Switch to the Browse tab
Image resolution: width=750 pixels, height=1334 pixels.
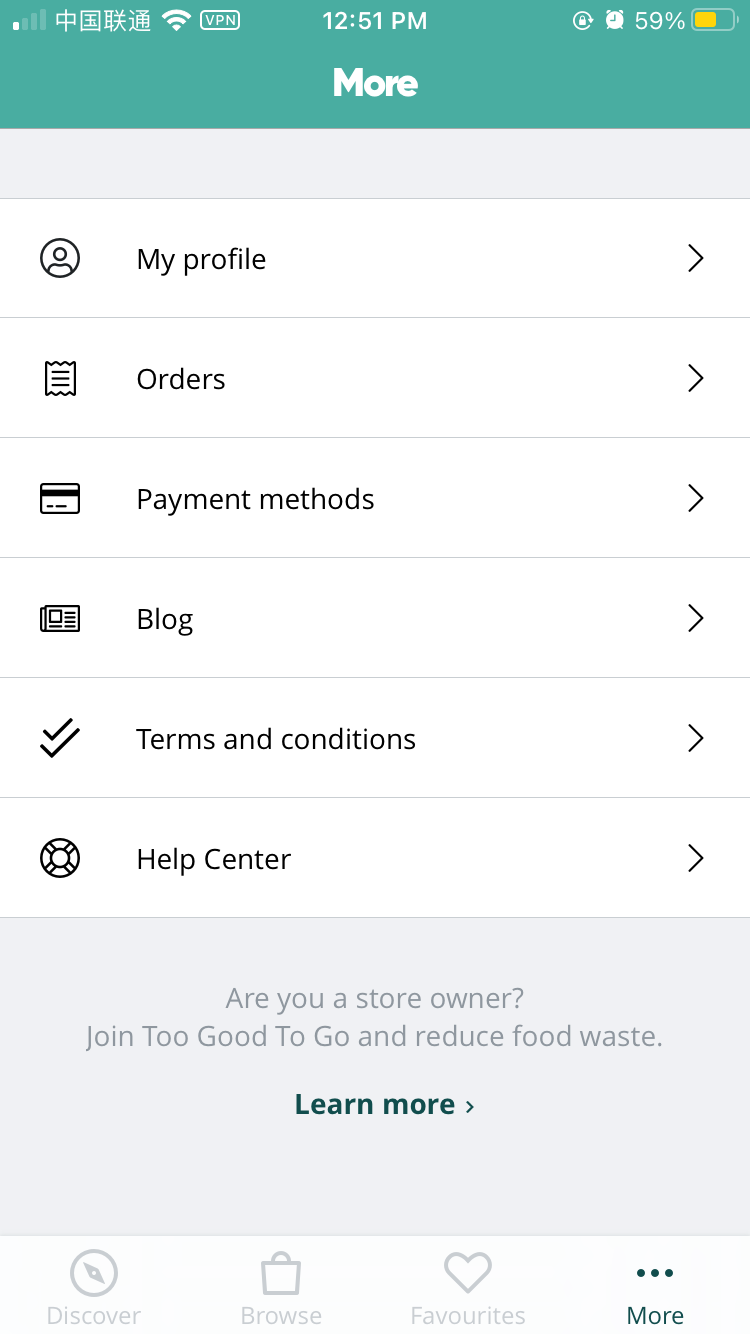pos(281,1288)
